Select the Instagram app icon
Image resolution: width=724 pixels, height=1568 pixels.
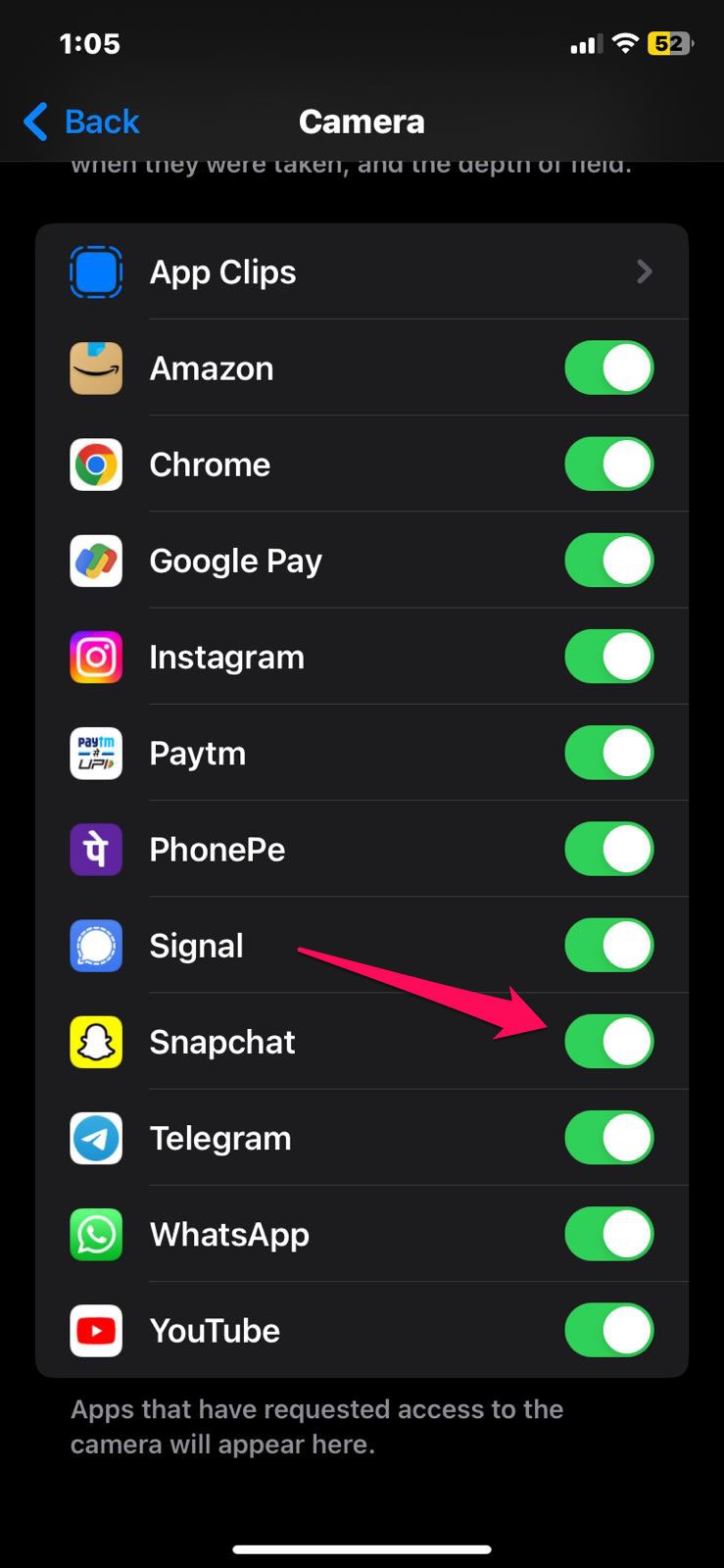point(95,657)
